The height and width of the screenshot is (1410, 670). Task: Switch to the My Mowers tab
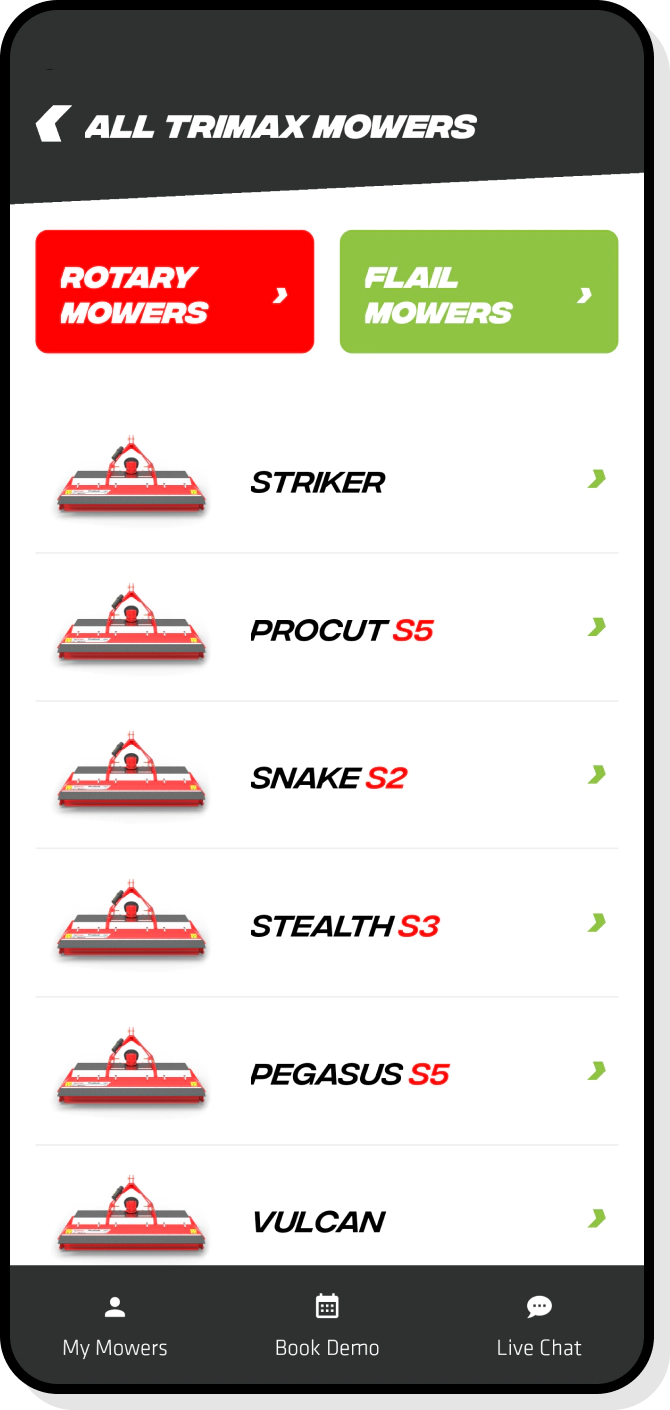[115, 1326]
